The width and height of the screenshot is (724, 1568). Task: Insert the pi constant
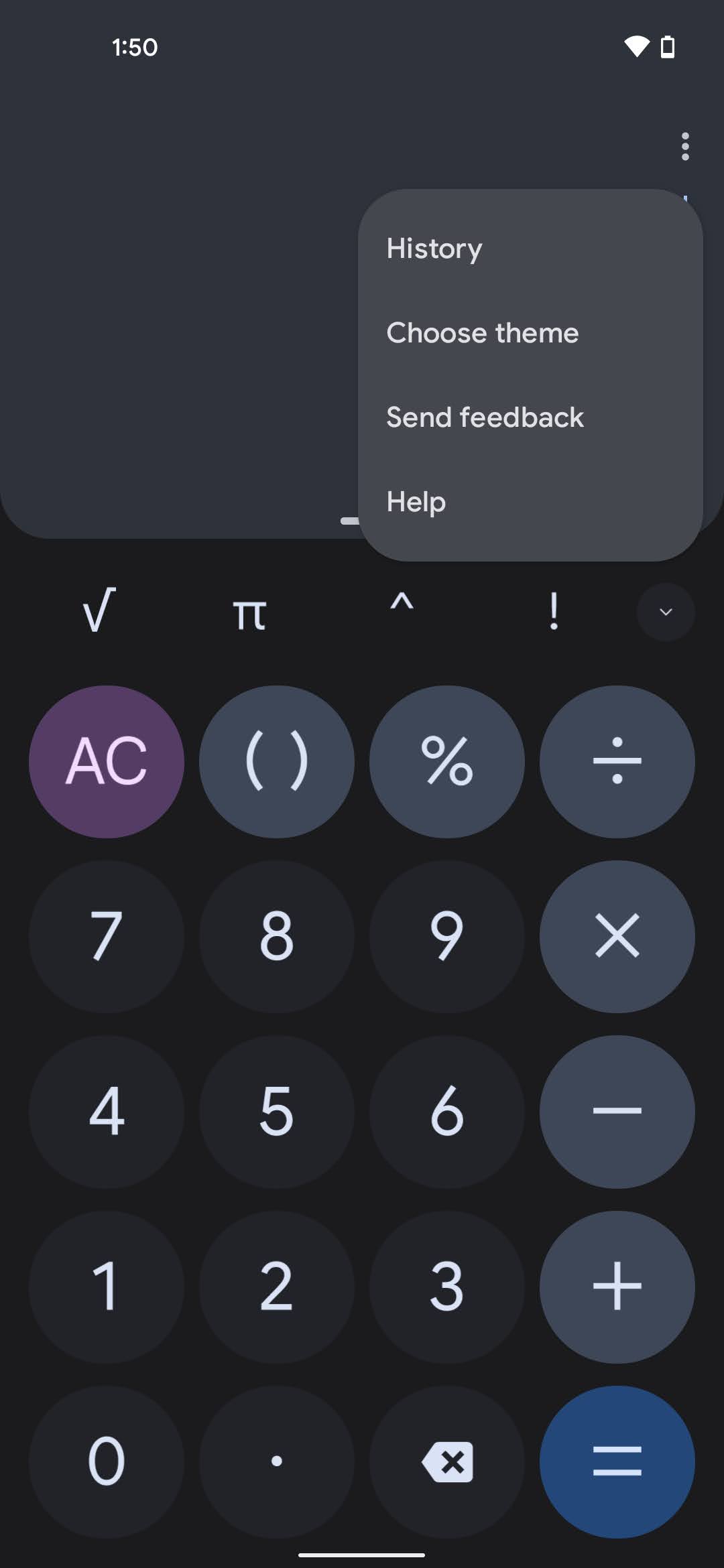[249, 613]
